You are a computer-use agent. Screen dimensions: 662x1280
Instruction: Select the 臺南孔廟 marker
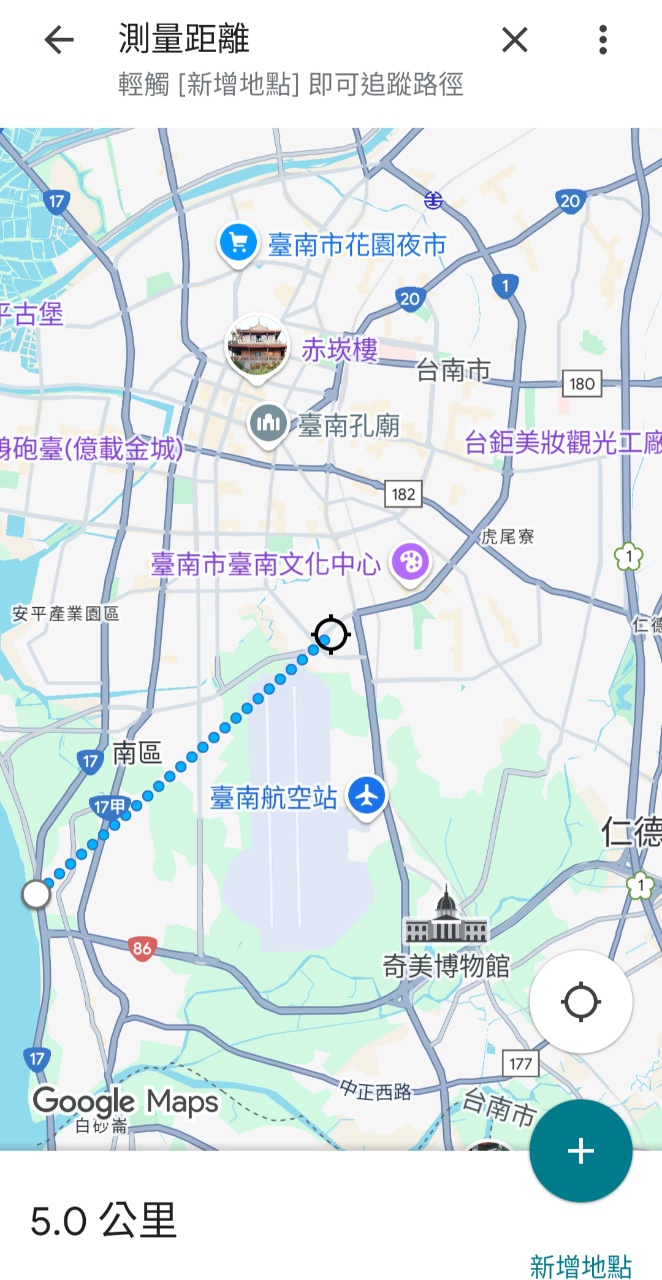[268, 426]
